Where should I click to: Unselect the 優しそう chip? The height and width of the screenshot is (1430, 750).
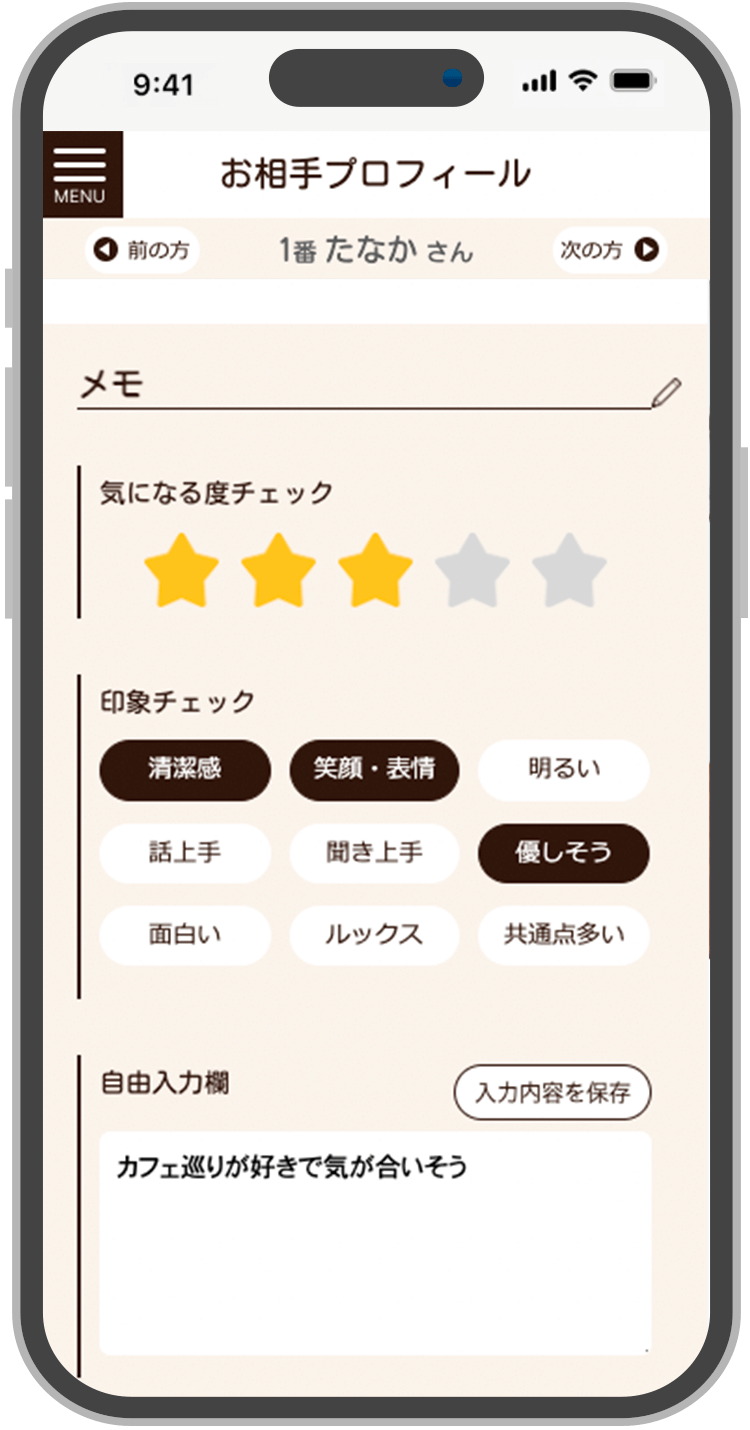pos(564,853)
